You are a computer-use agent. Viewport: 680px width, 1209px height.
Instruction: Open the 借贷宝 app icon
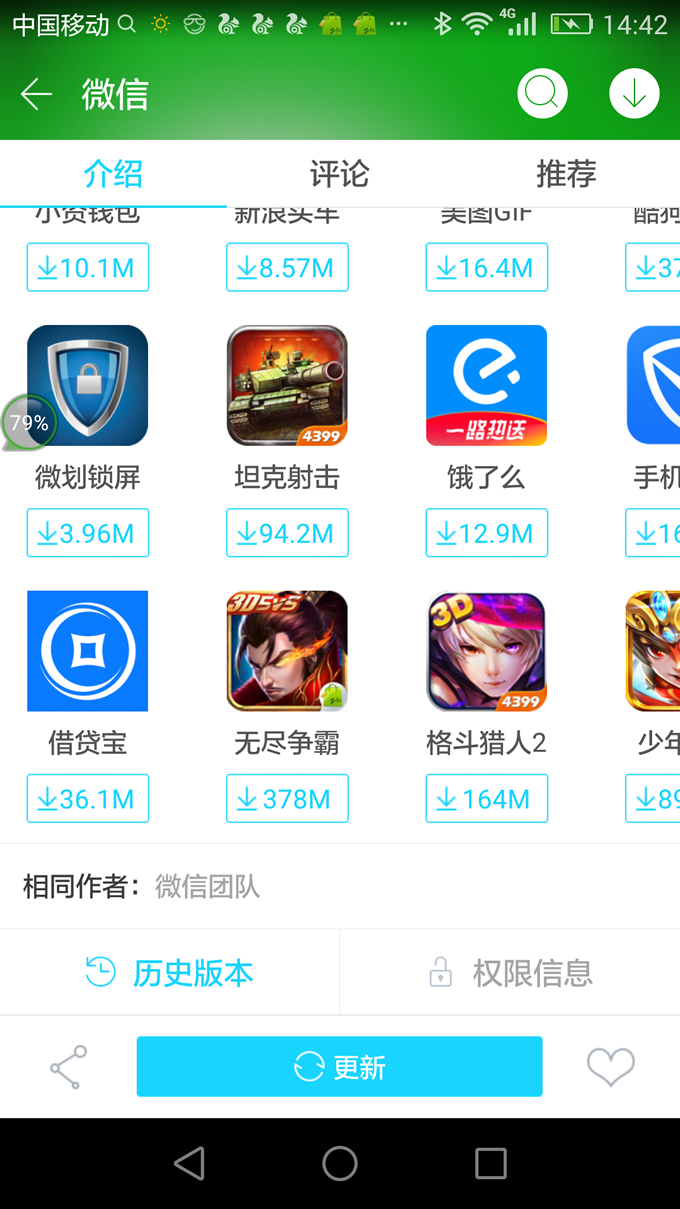[88, 651]
